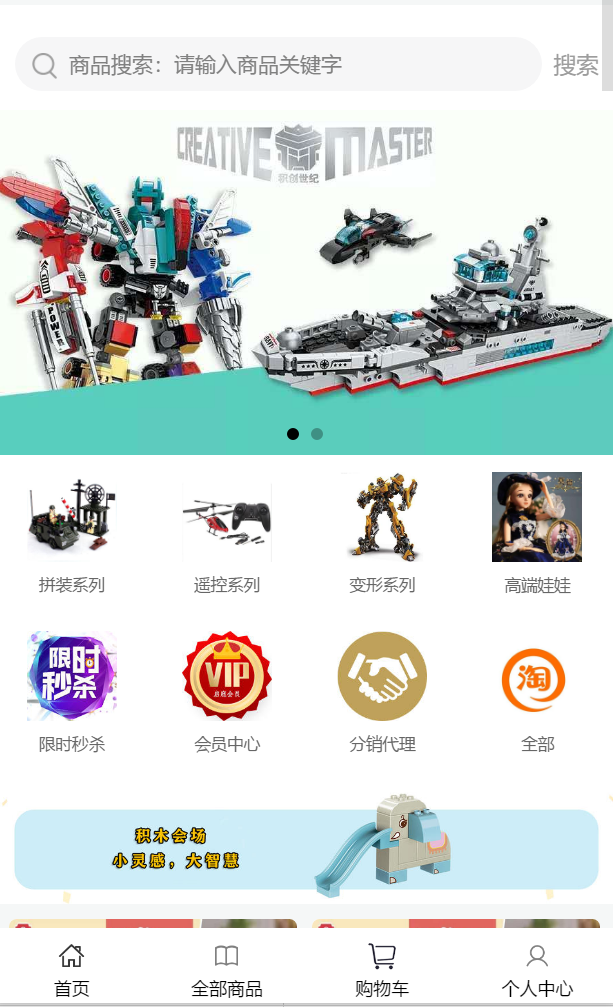Go to the 个人中心 tab
613x1007 pixels.
coord(537,970)
